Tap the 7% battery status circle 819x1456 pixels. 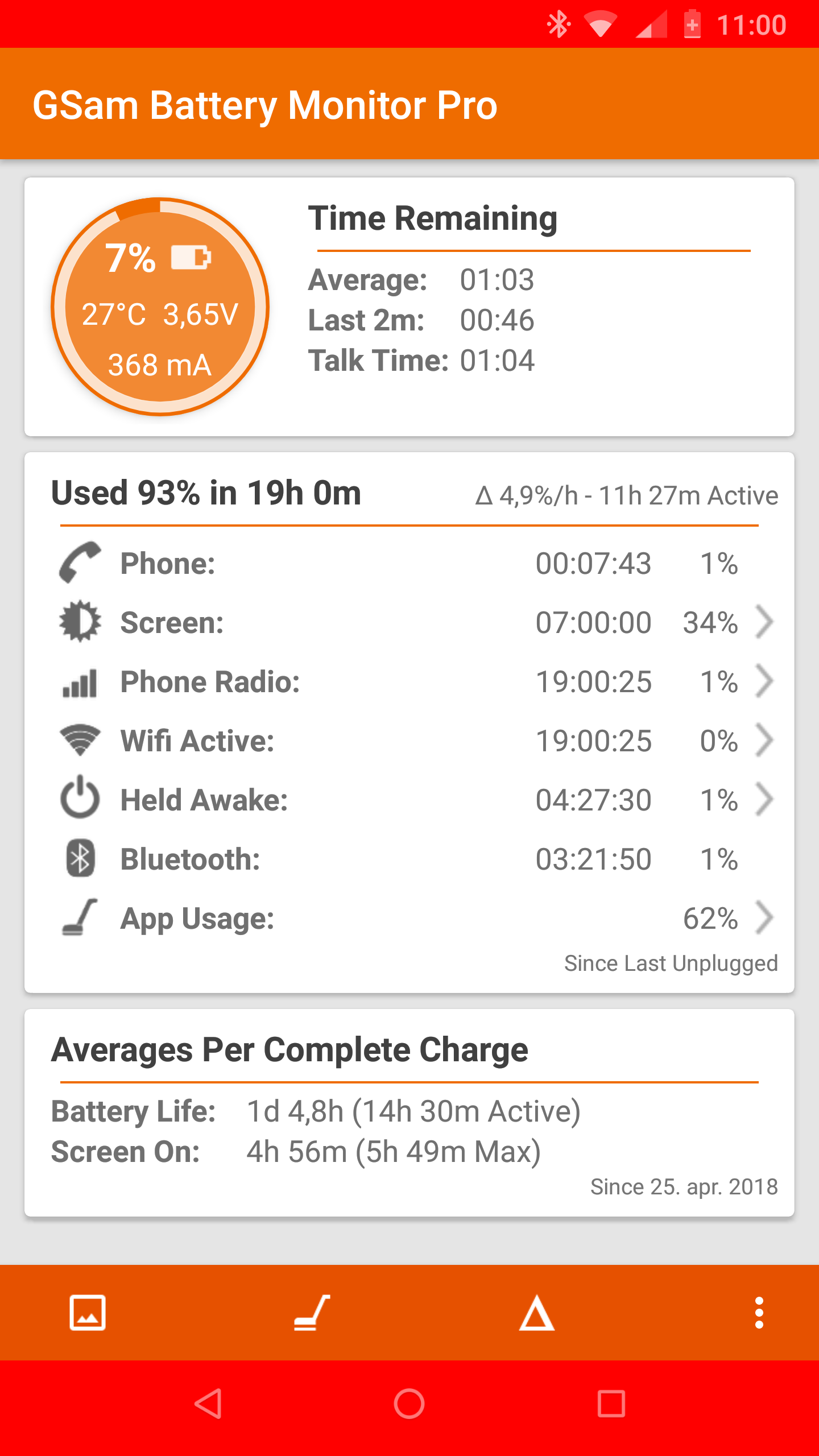pyautogui.click(x=160, y=307)
